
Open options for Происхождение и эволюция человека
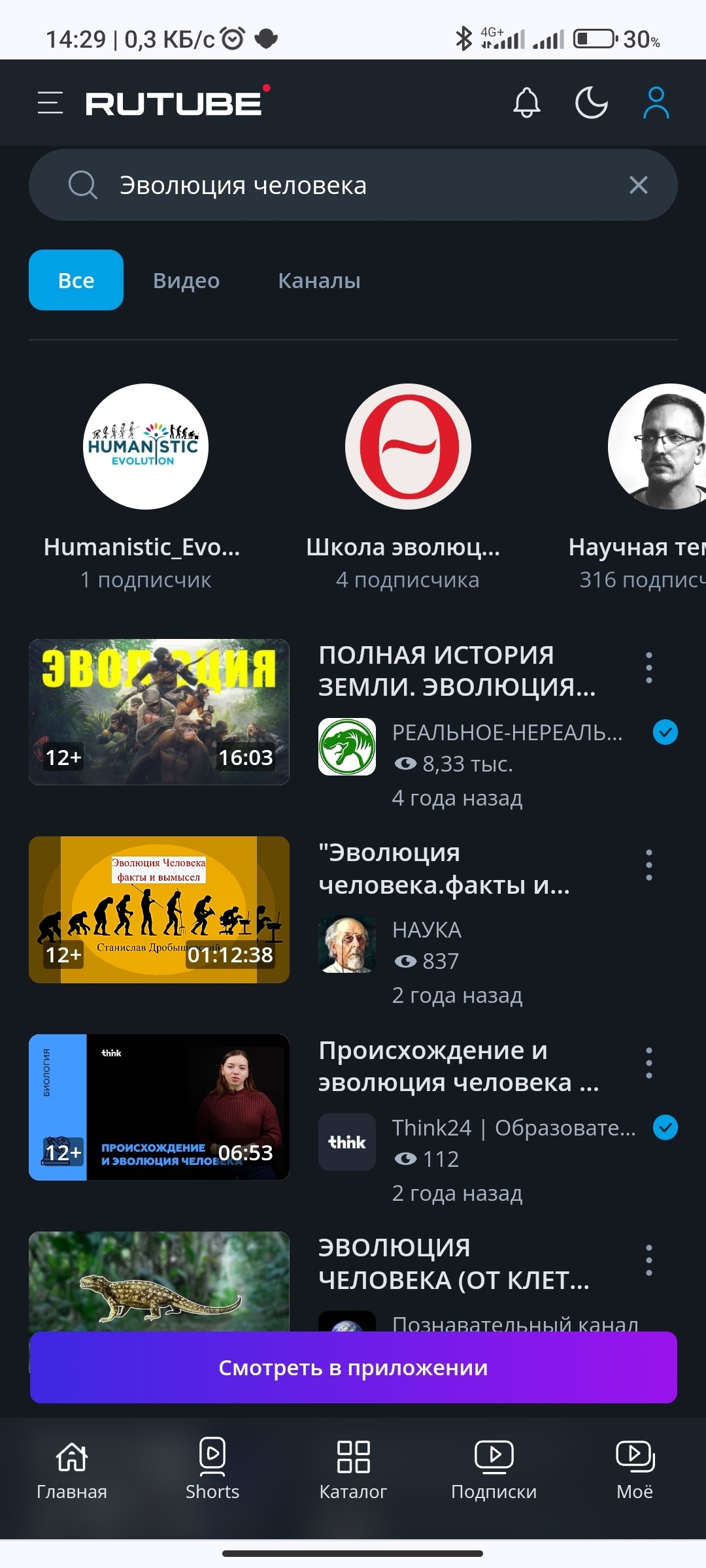pyautogui.click(x=648, y=1063)
